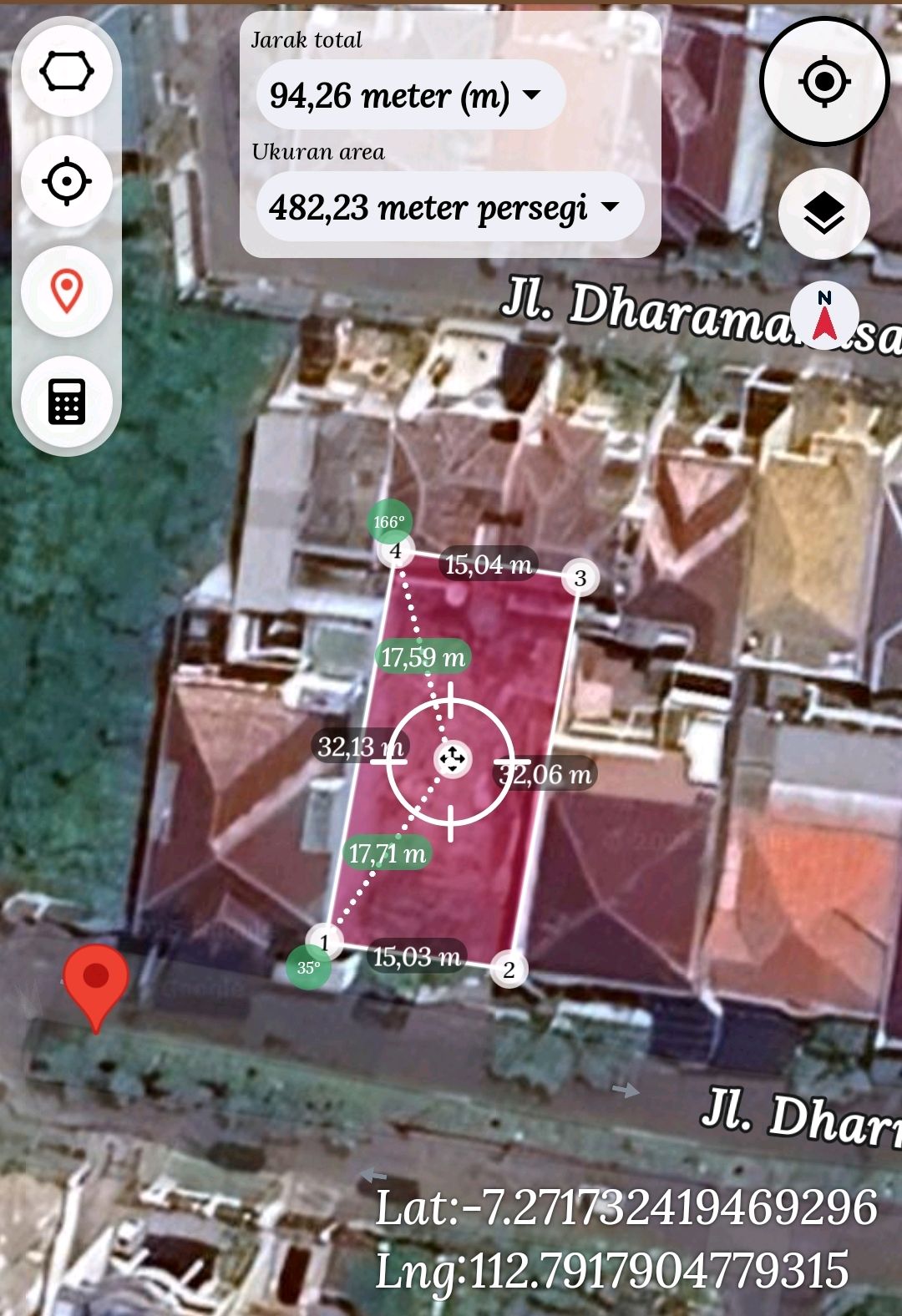Select polygon corner point 2

tap(509, 969)
